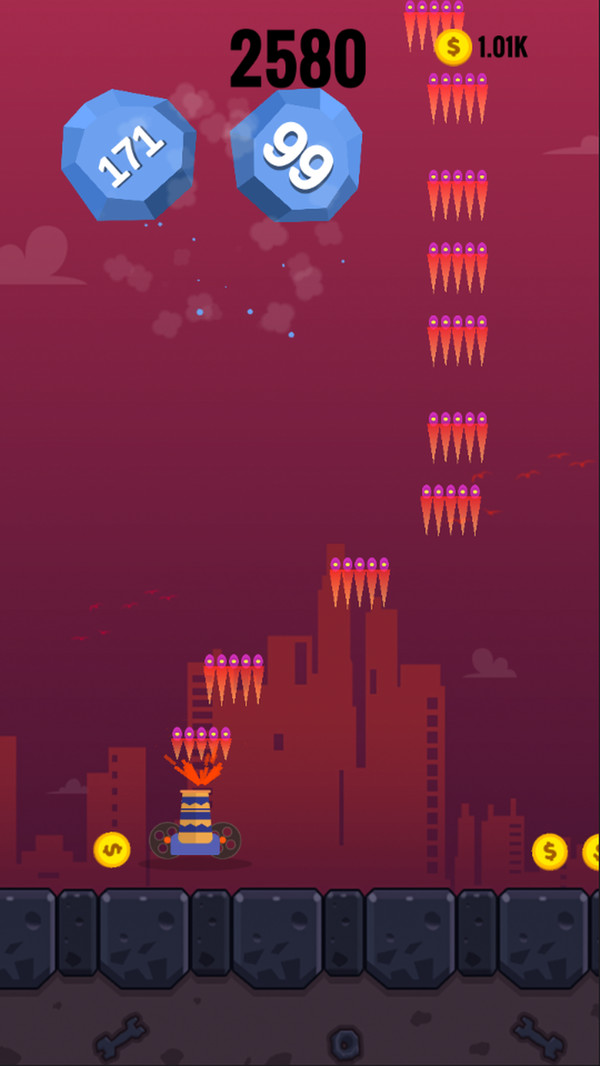Tap the gold coin left of the cannon
This screenshot has width=600, height=1066.
tap(112, 850)
